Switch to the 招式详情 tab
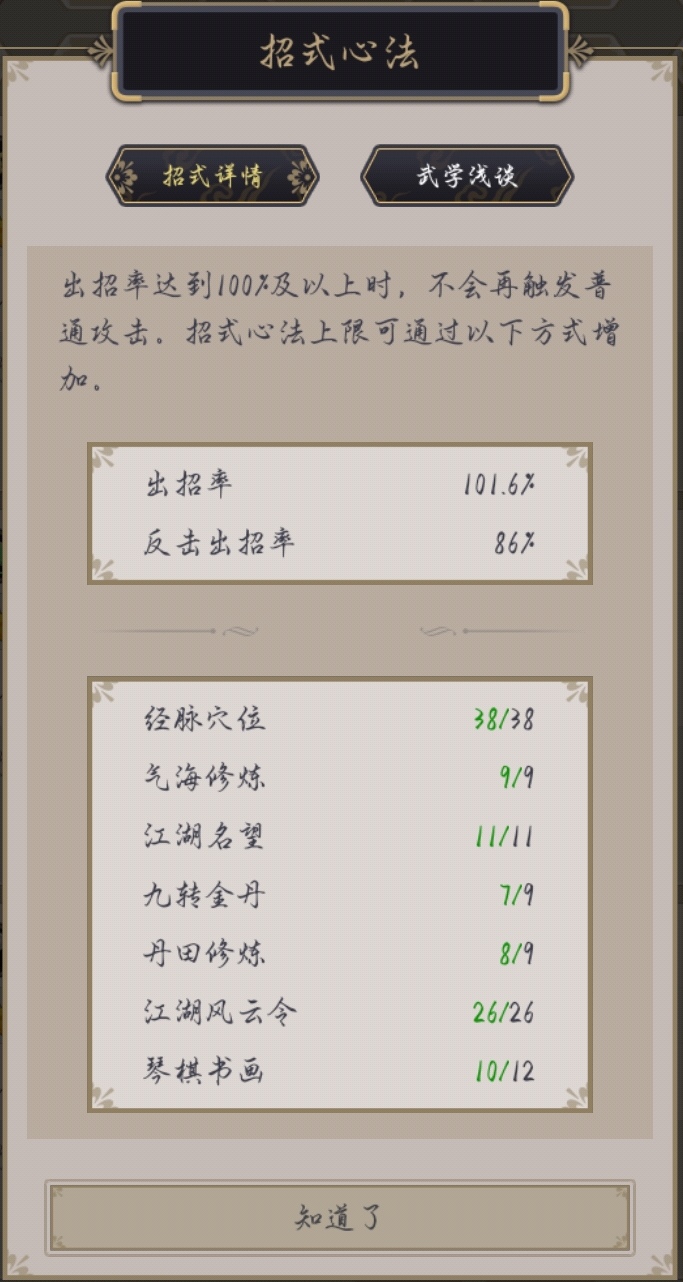This screenshot has height=1282, width=683. coord(212,176)
